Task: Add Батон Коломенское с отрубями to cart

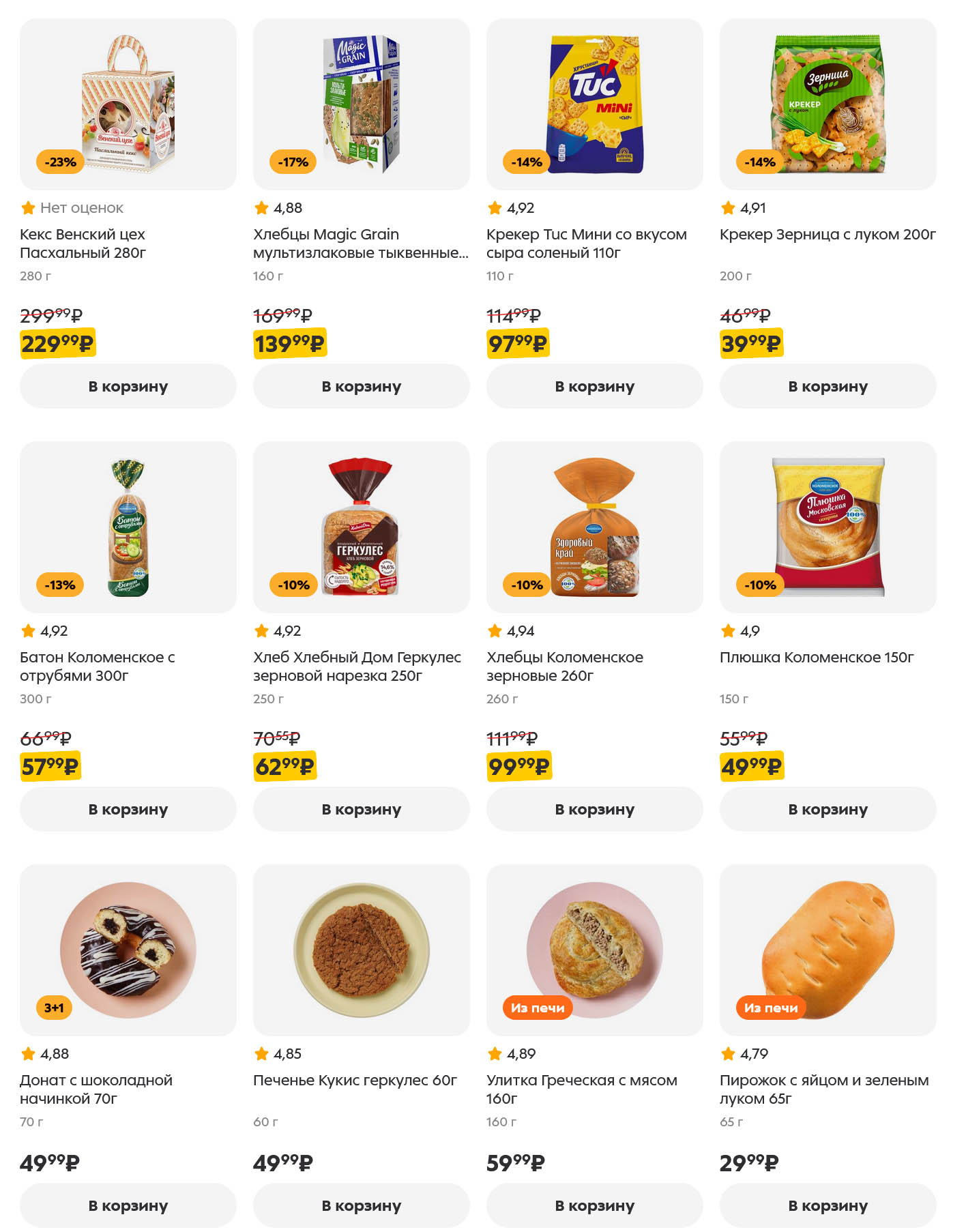Action: 128,809
